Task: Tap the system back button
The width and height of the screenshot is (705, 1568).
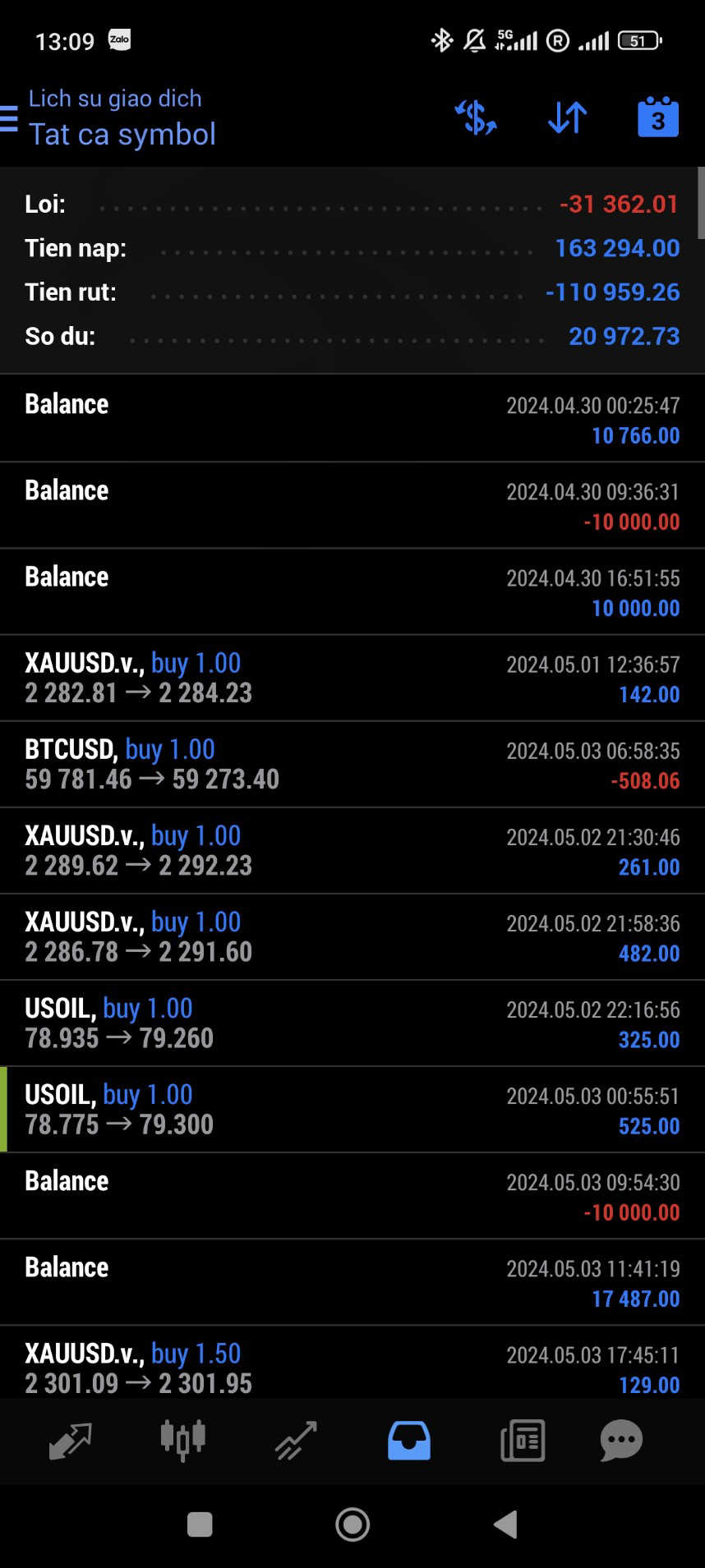Action: 505,1524
